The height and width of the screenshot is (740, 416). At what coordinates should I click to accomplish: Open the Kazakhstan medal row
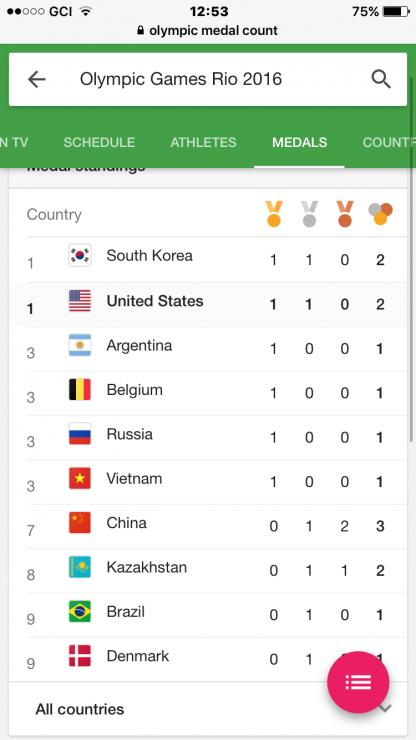click(208, 571)
